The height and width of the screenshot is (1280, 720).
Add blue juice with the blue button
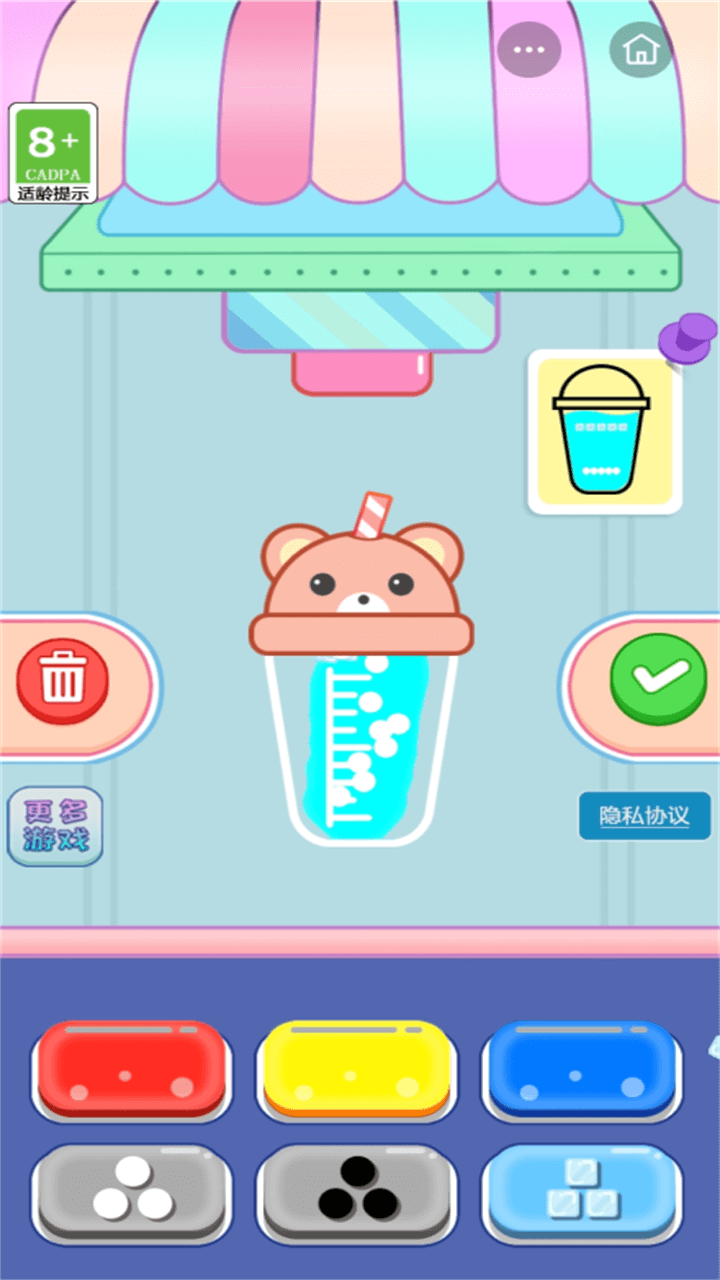coord(582,1068)
